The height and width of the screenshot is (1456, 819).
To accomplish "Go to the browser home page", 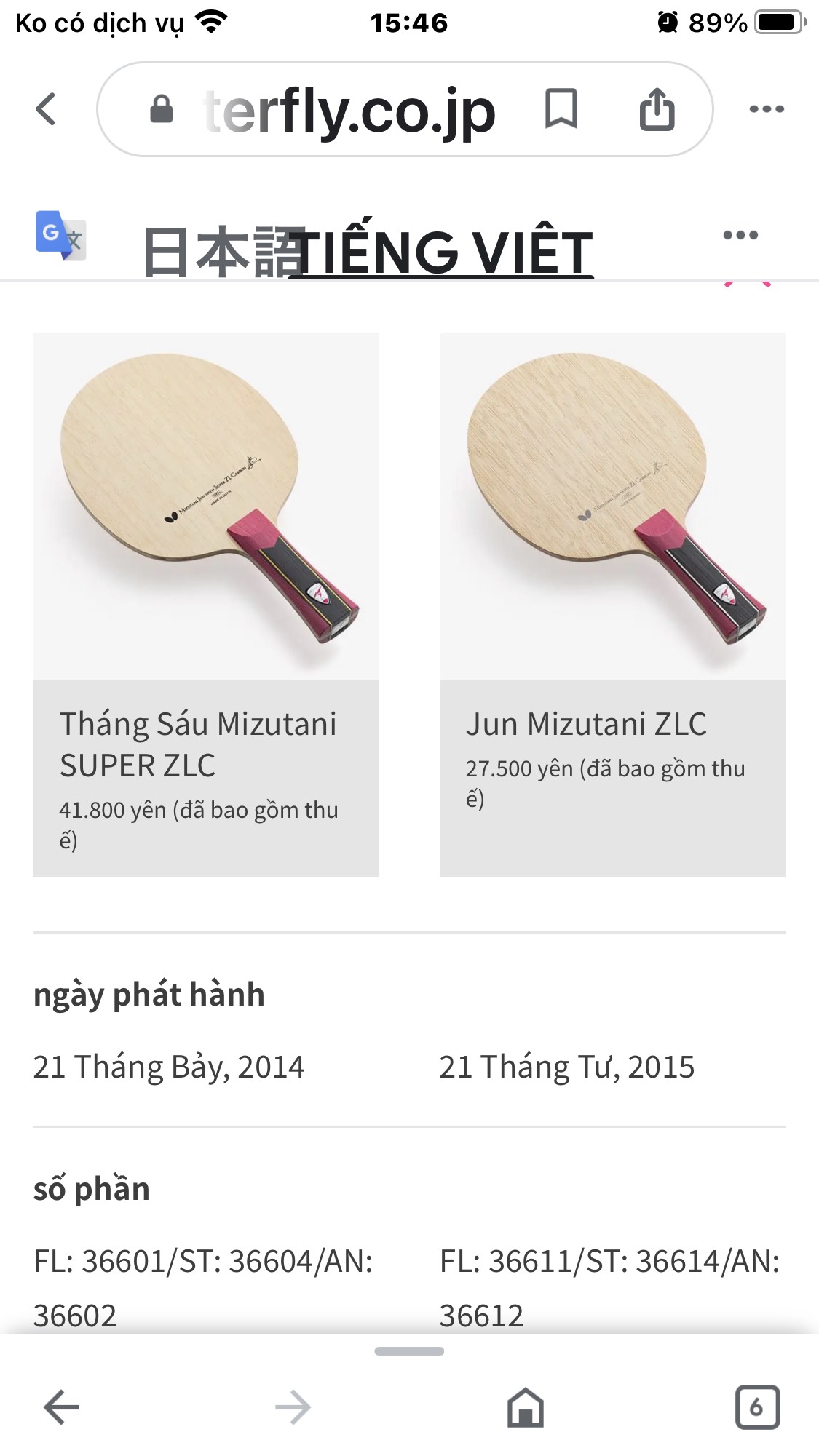I will click(x=526, y=1407).
